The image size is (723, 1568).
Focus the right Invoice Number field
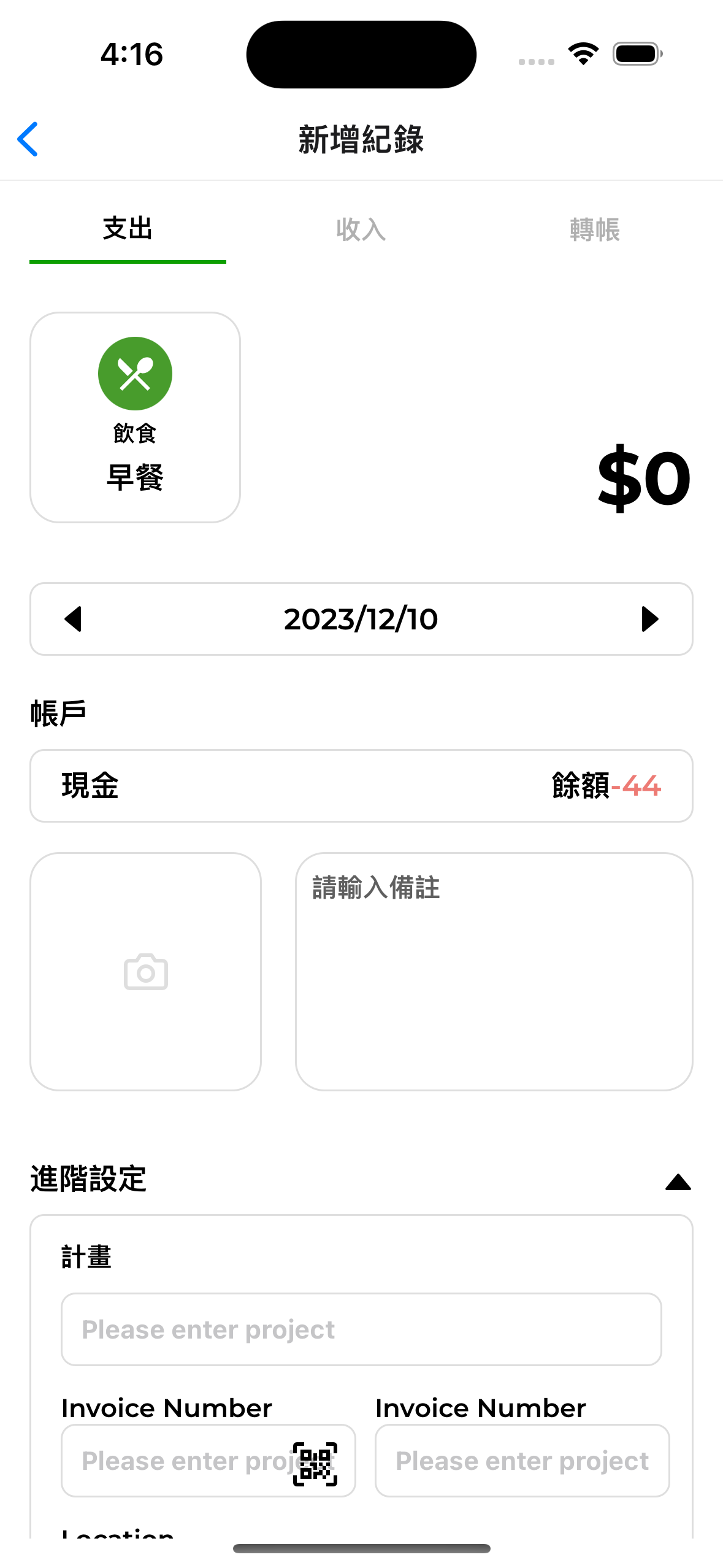[x=522, y=1461]
